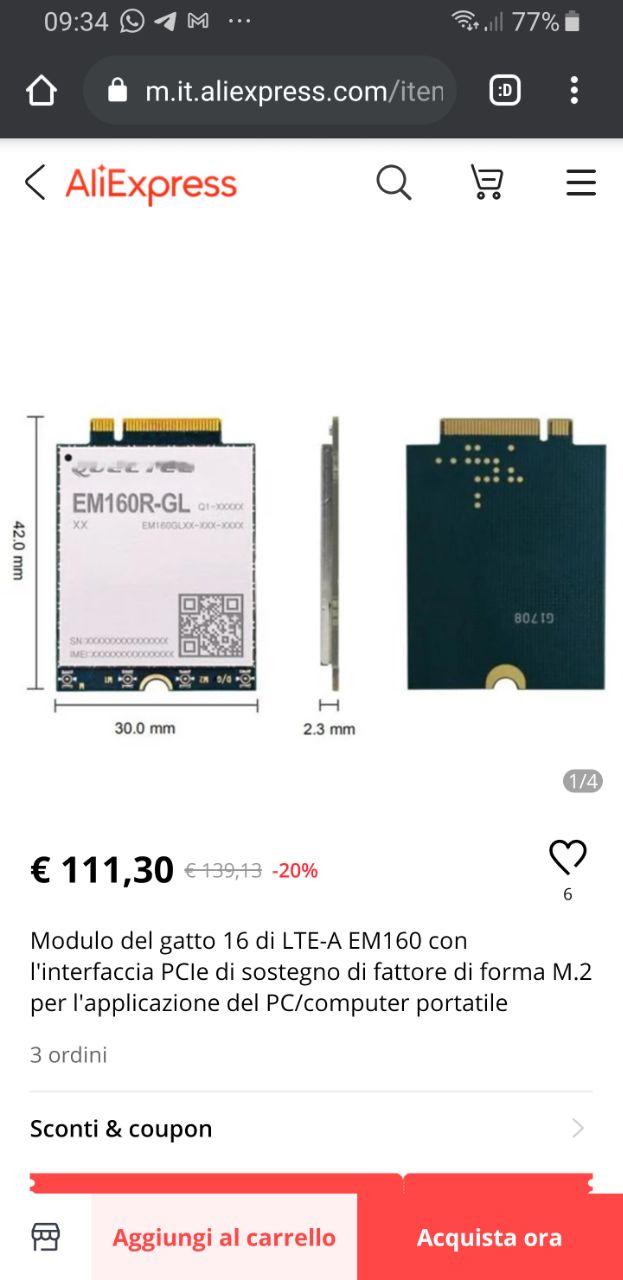Open the browser three-dot menu
Image resolution: width=623 pixels, height=1280 pixels.
(x=574, y=91)
